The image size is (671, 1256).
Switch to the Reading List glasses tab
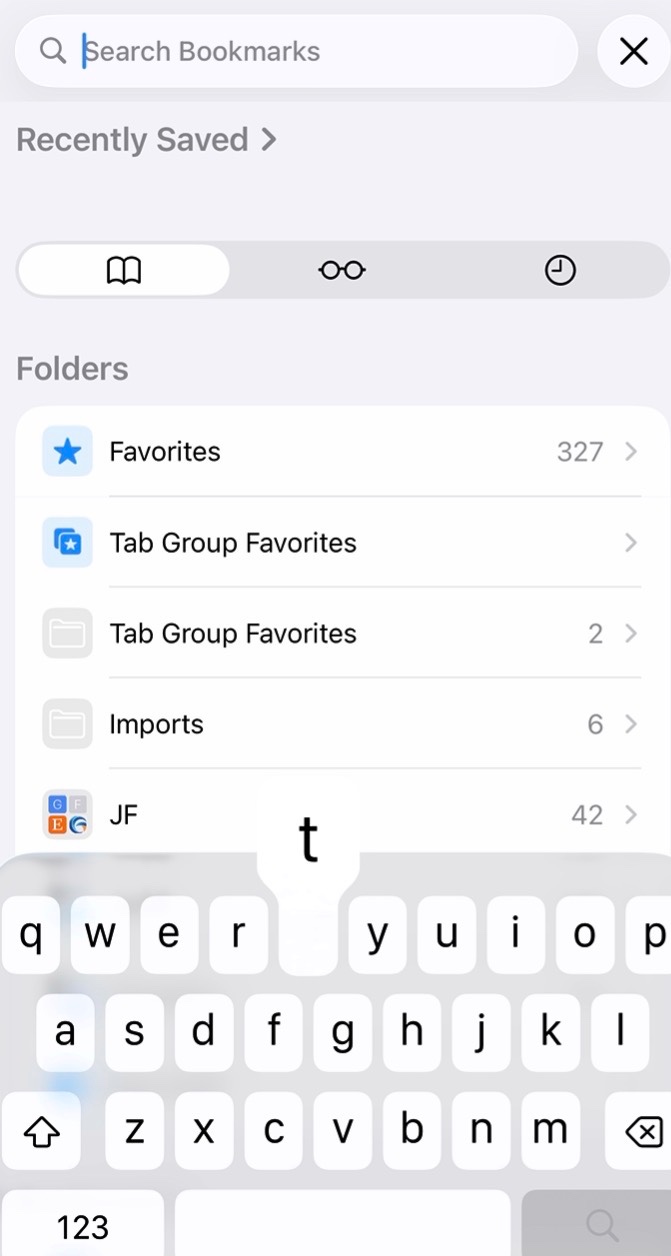click(342, 270)
